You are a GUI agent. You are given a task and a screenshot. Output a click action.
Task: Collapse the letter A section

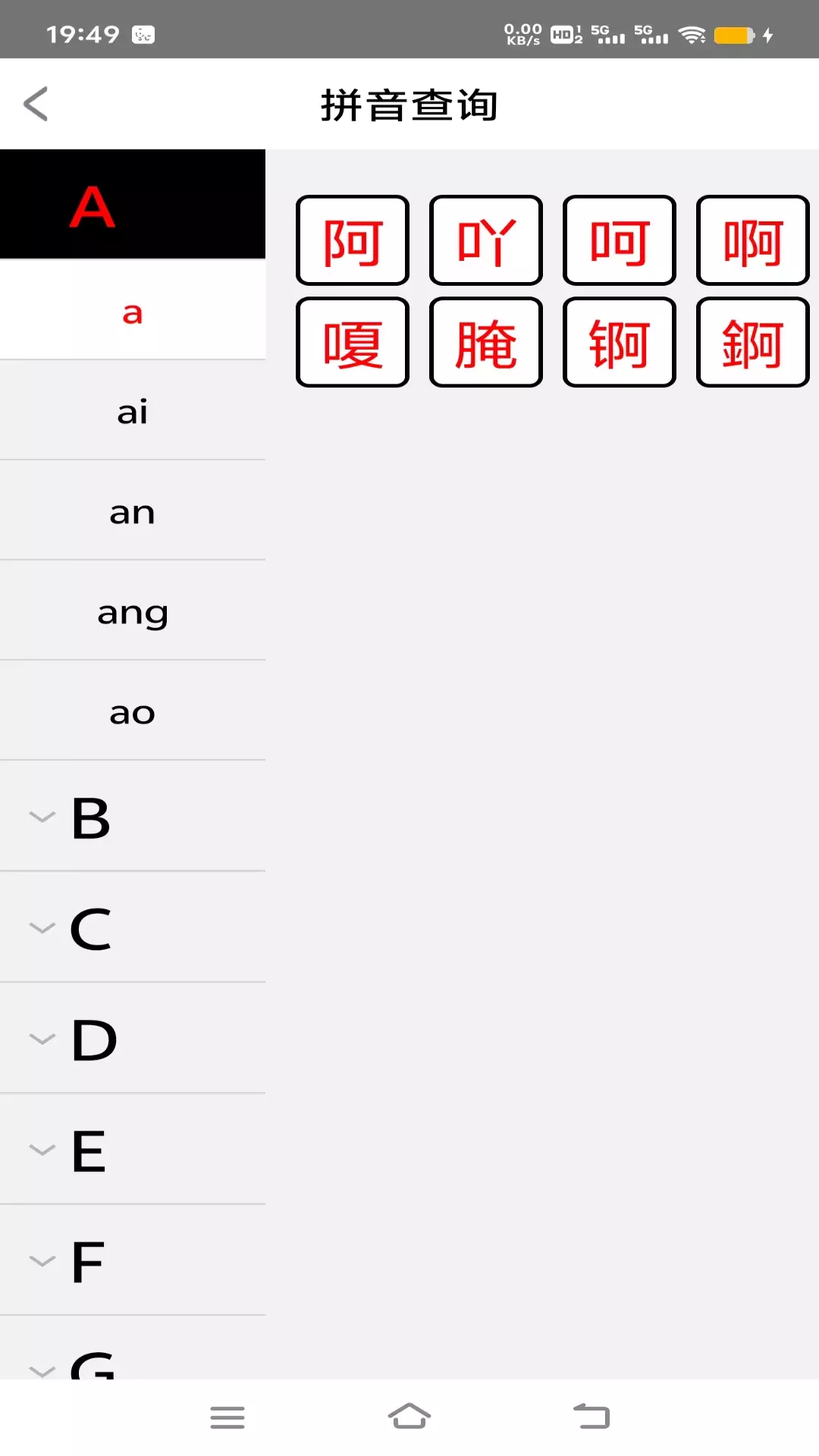click(x=133, y=204)
